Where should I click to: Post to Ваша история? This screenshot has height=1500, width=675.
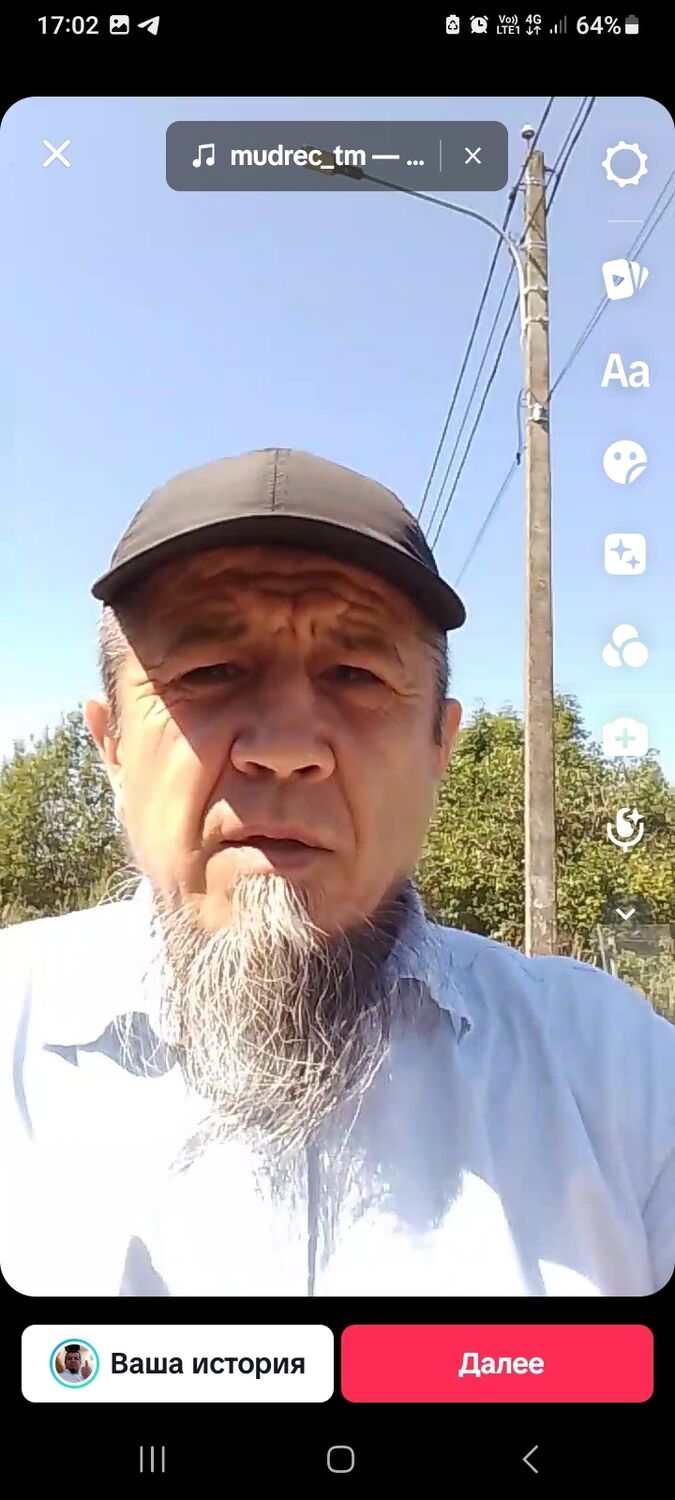click(178, 1364)
